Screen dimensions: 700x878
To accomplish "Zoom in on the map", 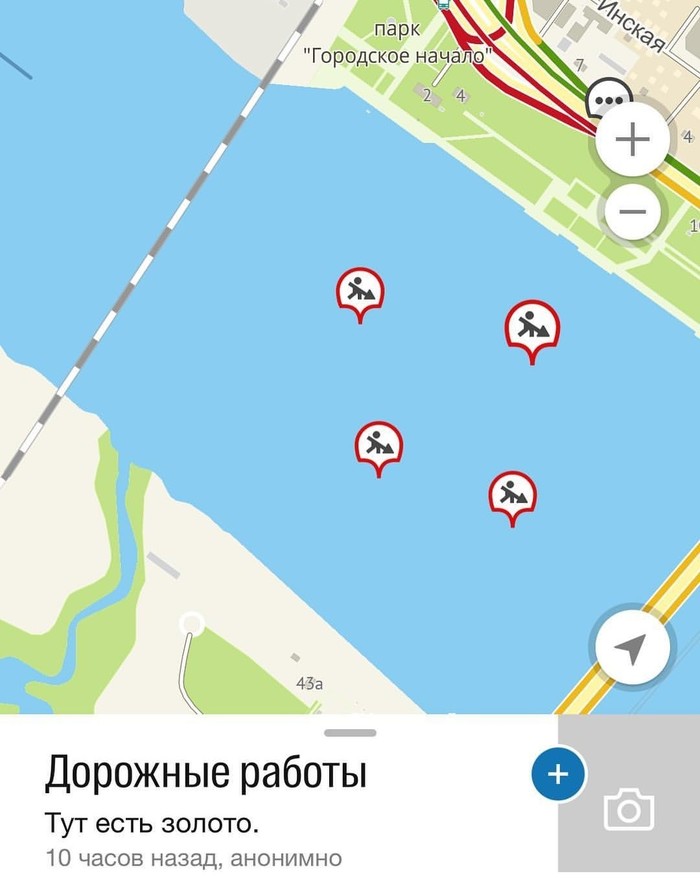I will [x=632, y=140].
